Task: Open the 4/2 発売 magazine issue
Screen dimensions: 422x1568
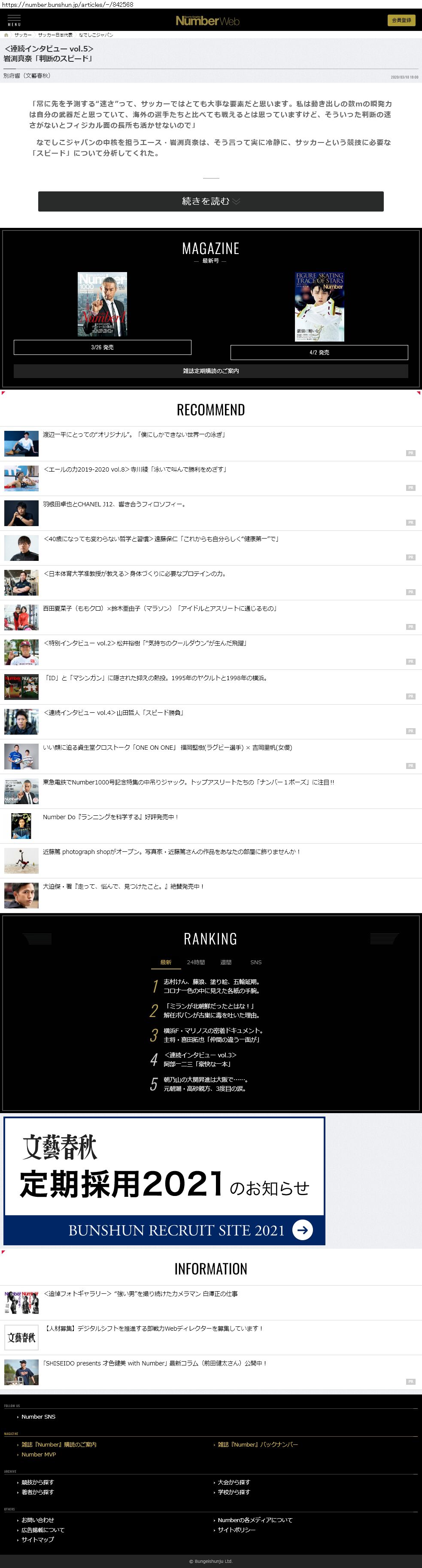Action: click(319, 352)
